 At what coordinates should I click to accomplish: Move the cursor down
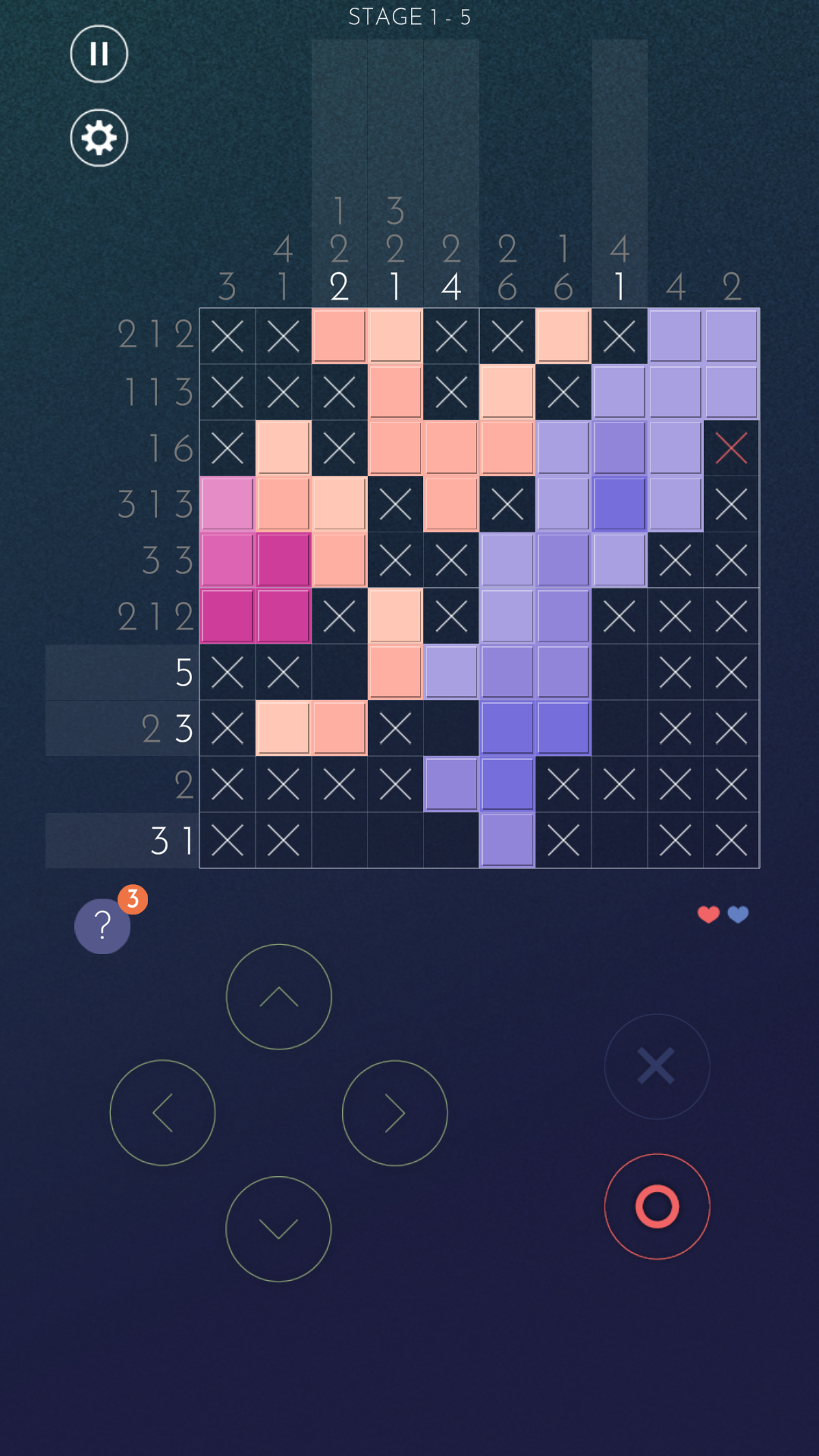coord(278,1228)
